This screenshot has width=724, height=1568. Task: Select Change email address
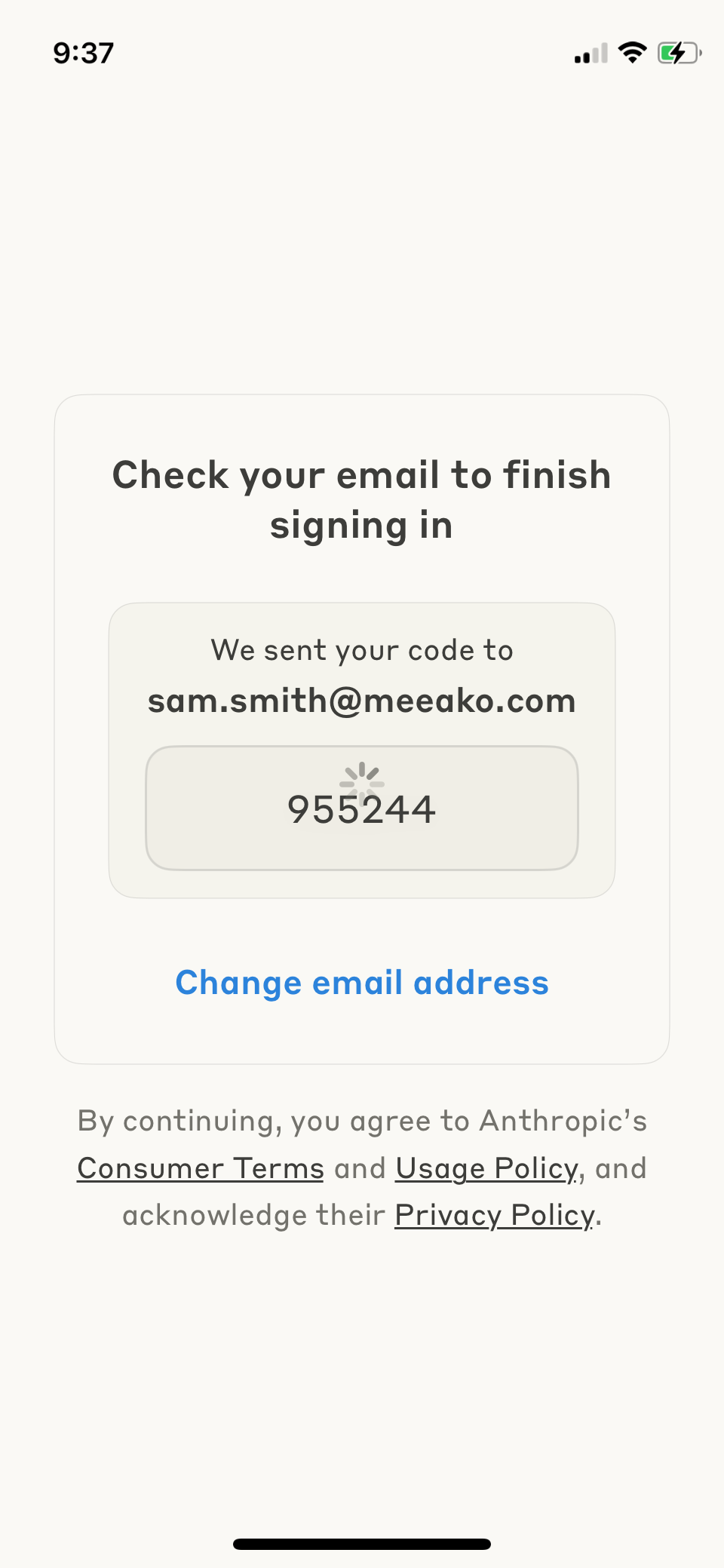coord(362,983)
